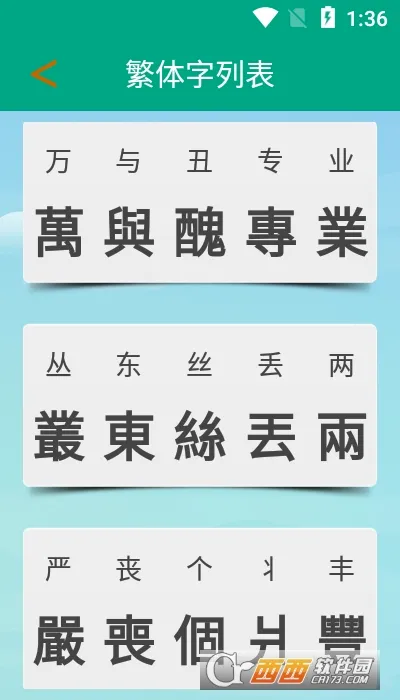Open the card starting with 丛 叢

click(x=200, y=405)
